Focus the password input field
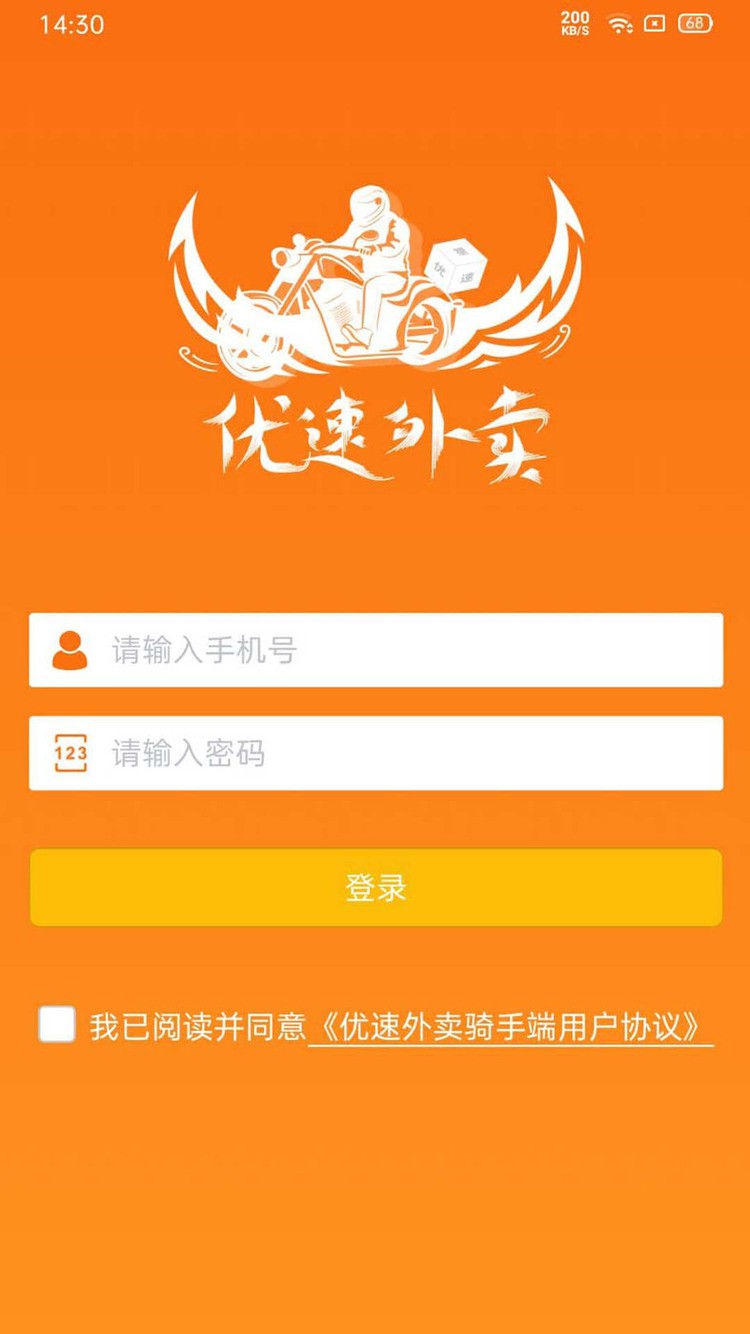Viewport: 750px width, 1334px height. pyautogui.click(x=400, y=753)
